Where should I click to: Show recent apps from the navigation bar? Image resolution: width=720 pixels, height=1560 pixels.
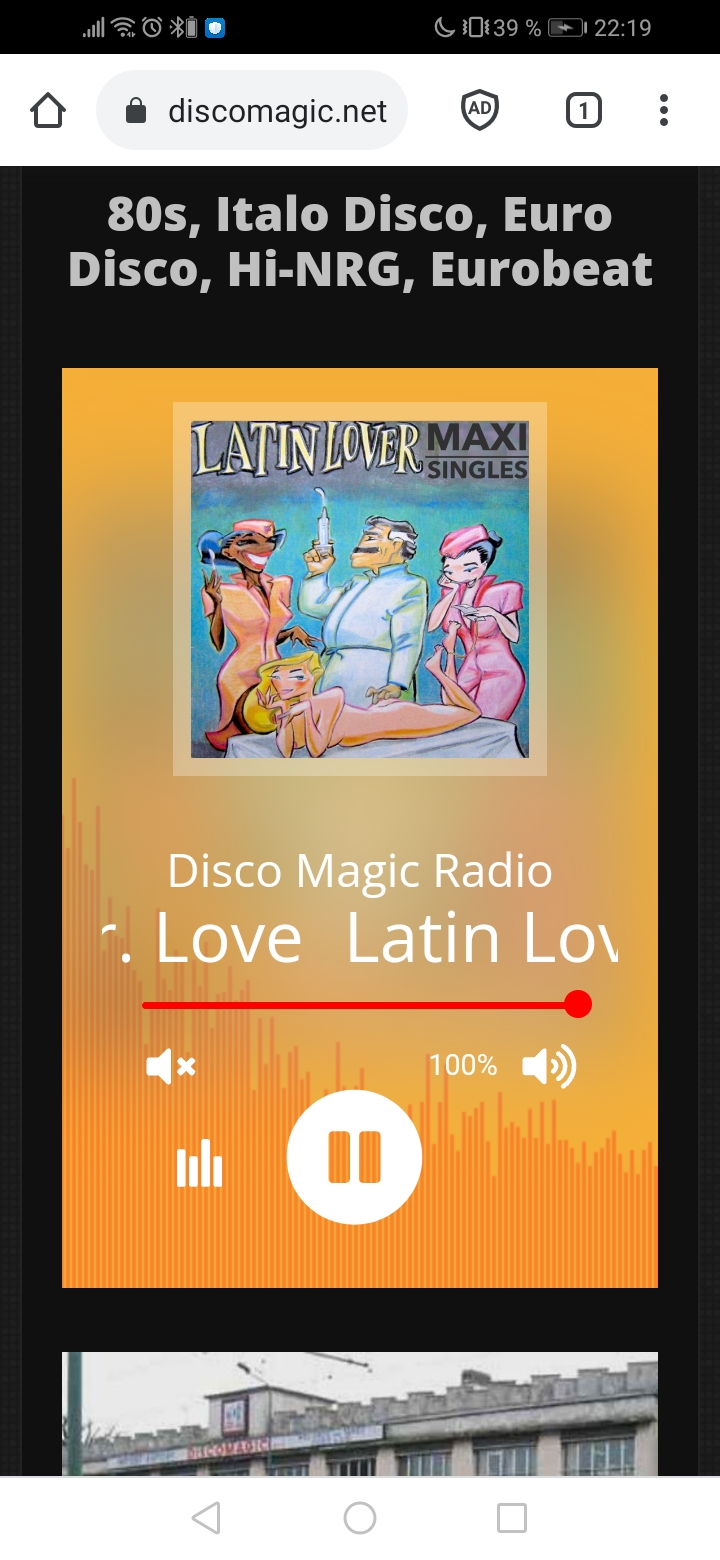pos(512,1518)
